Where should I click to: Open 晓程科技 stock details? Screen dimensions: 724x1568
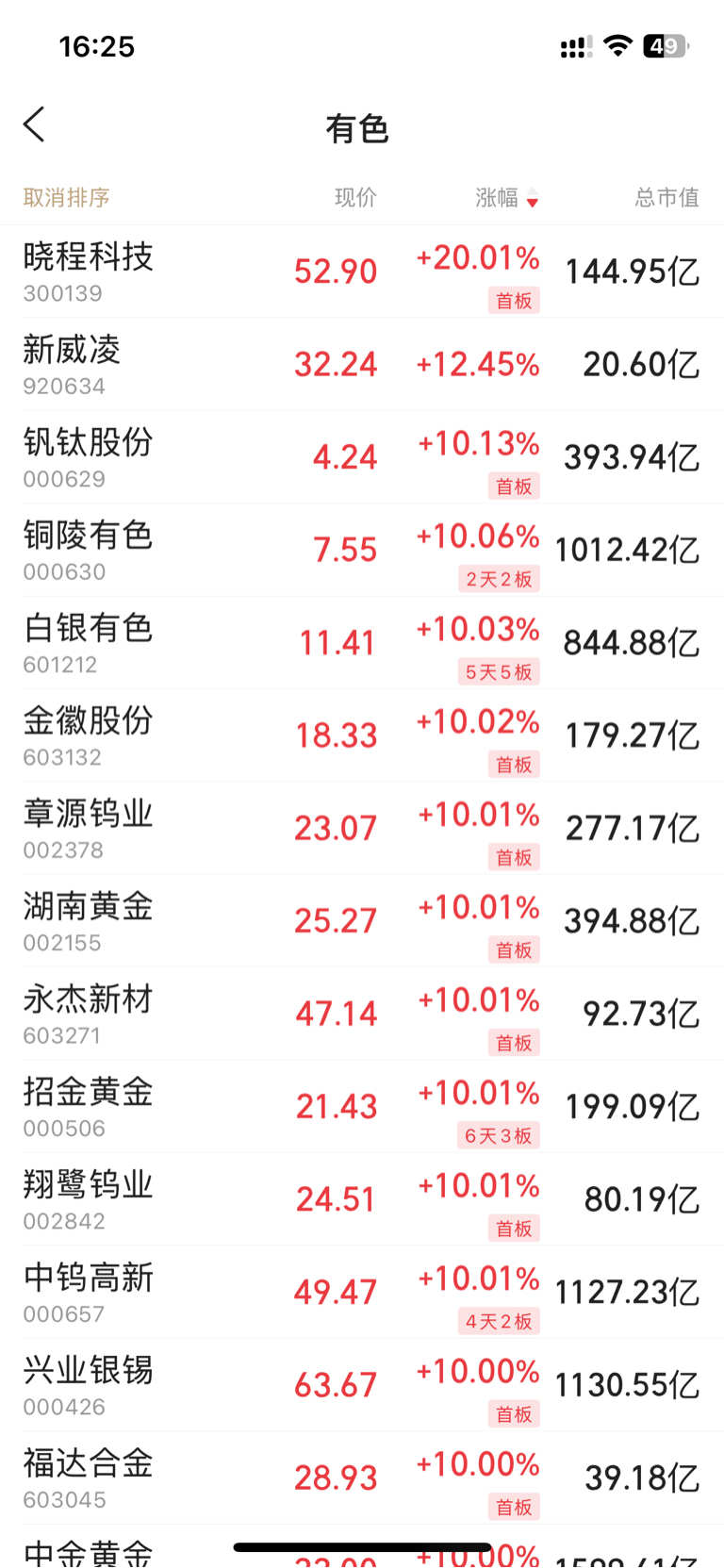pos(362,272)
